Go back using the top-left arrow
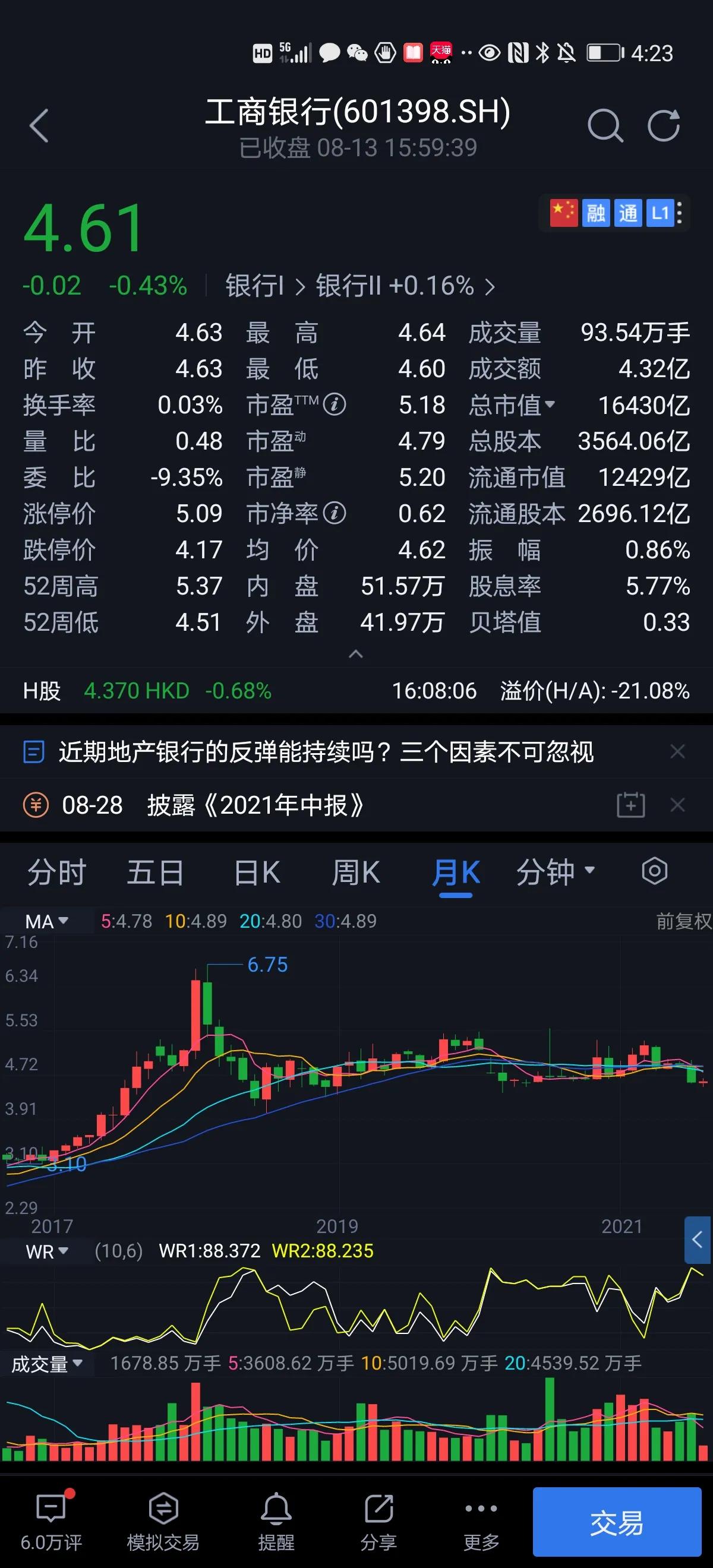The height and width of the screenshot is (1568, 713). [x=39, y=126]
